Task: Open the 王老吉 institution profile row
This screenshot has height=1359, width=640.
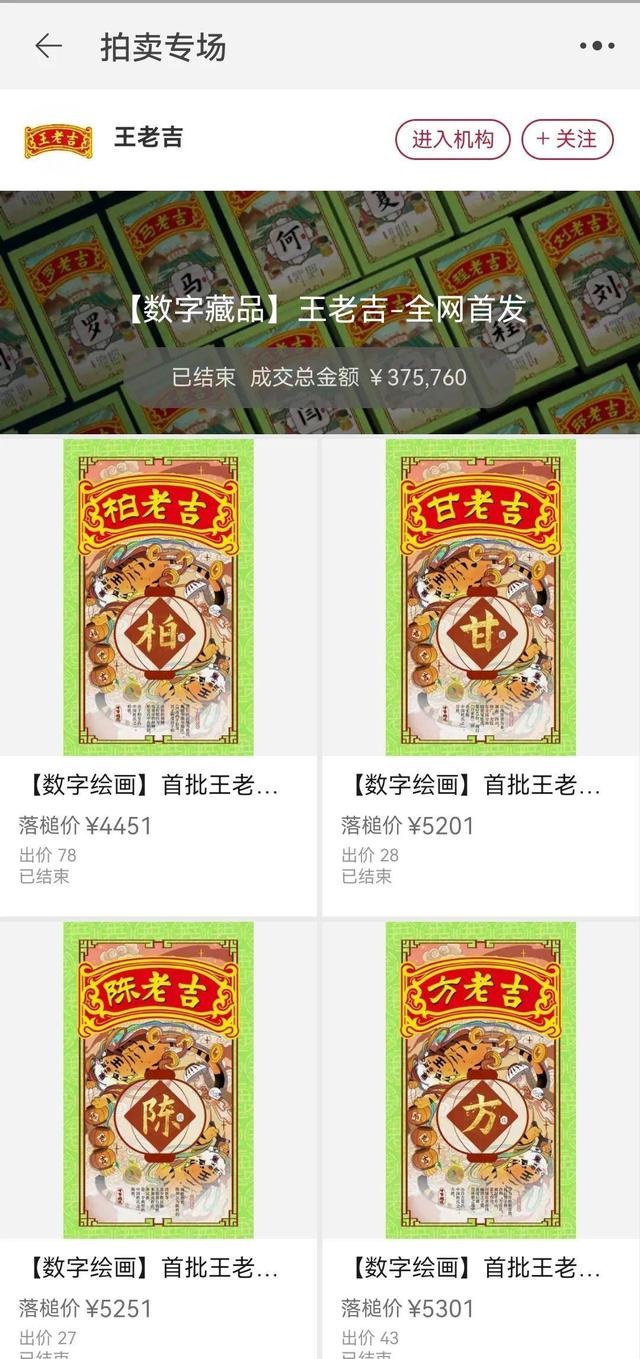Action: (x=148, y=138)
